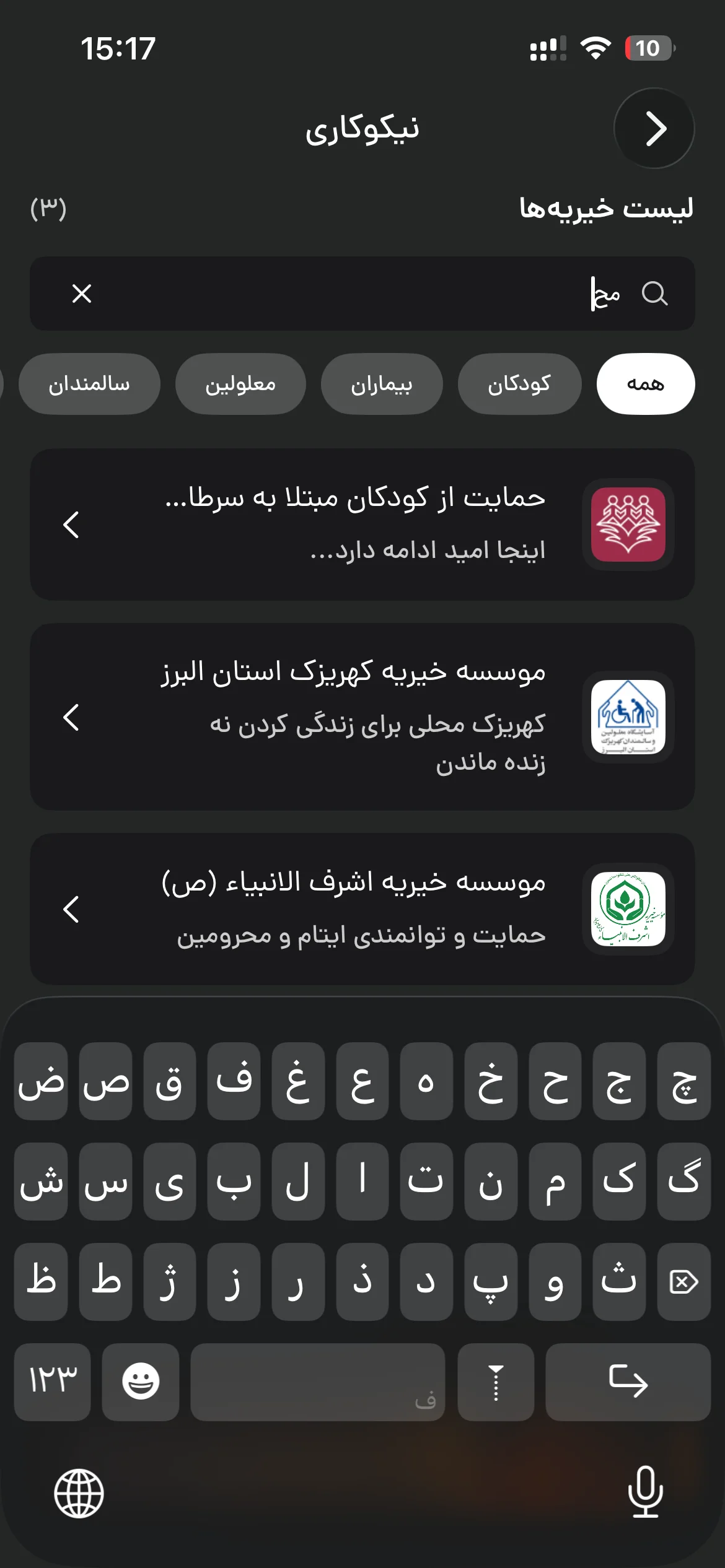Open موسسه خیریه اشرف الانبیاء (ص)

(x=362, y=908)
